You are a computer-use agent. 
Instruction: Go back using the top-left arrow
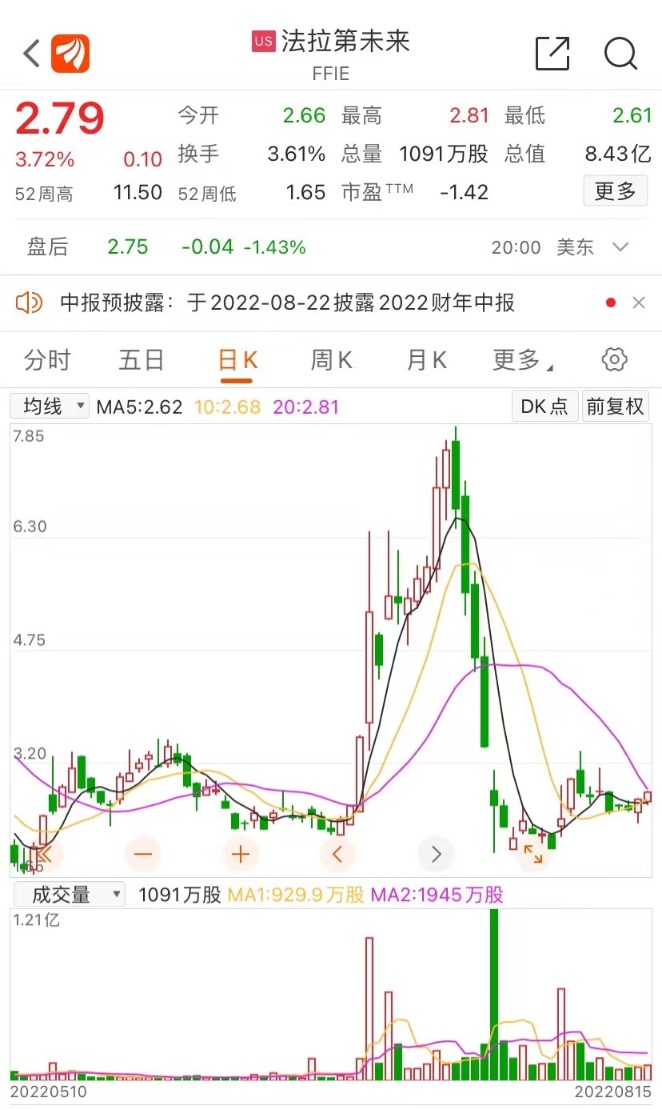[x=31, y=53]
